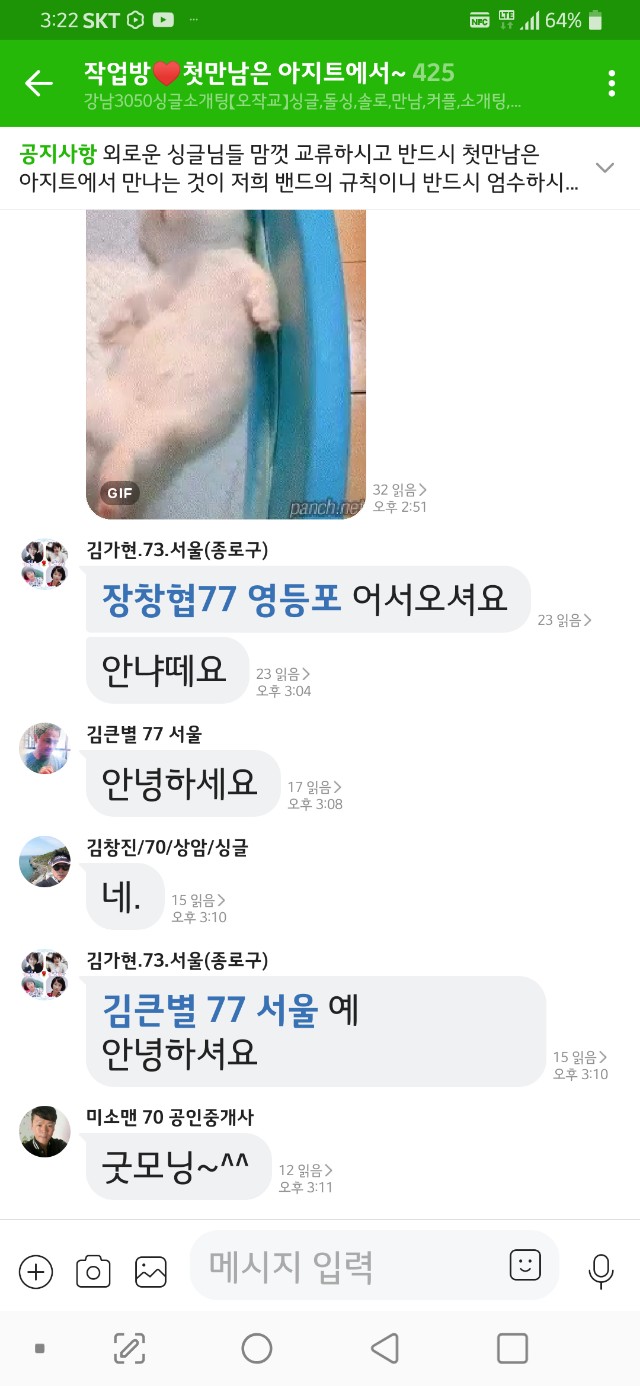Open the gallery picture icon

point(151,1271)
